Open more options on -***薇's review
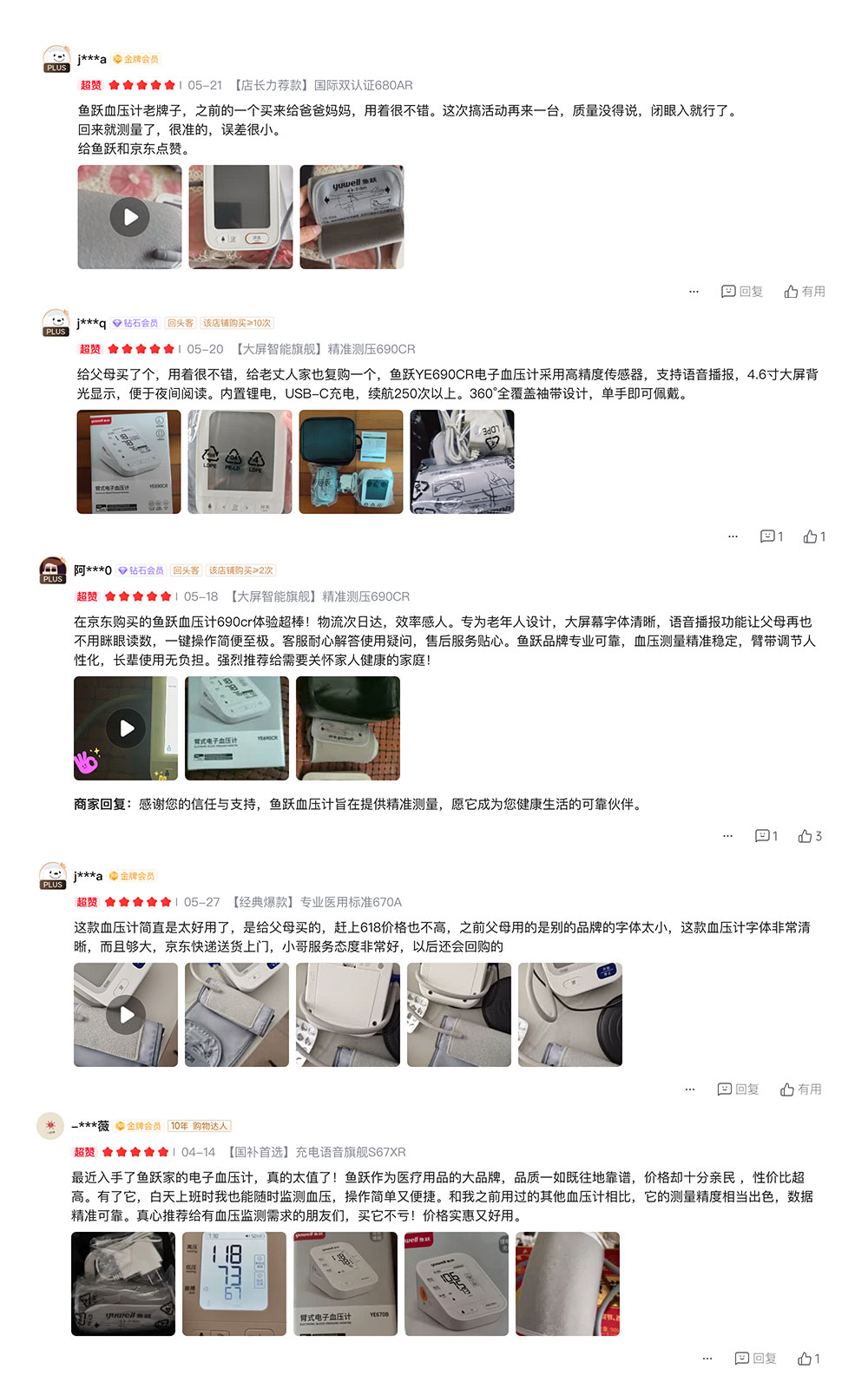Viewport: 868px width, 1389px height. point(707,1359)
